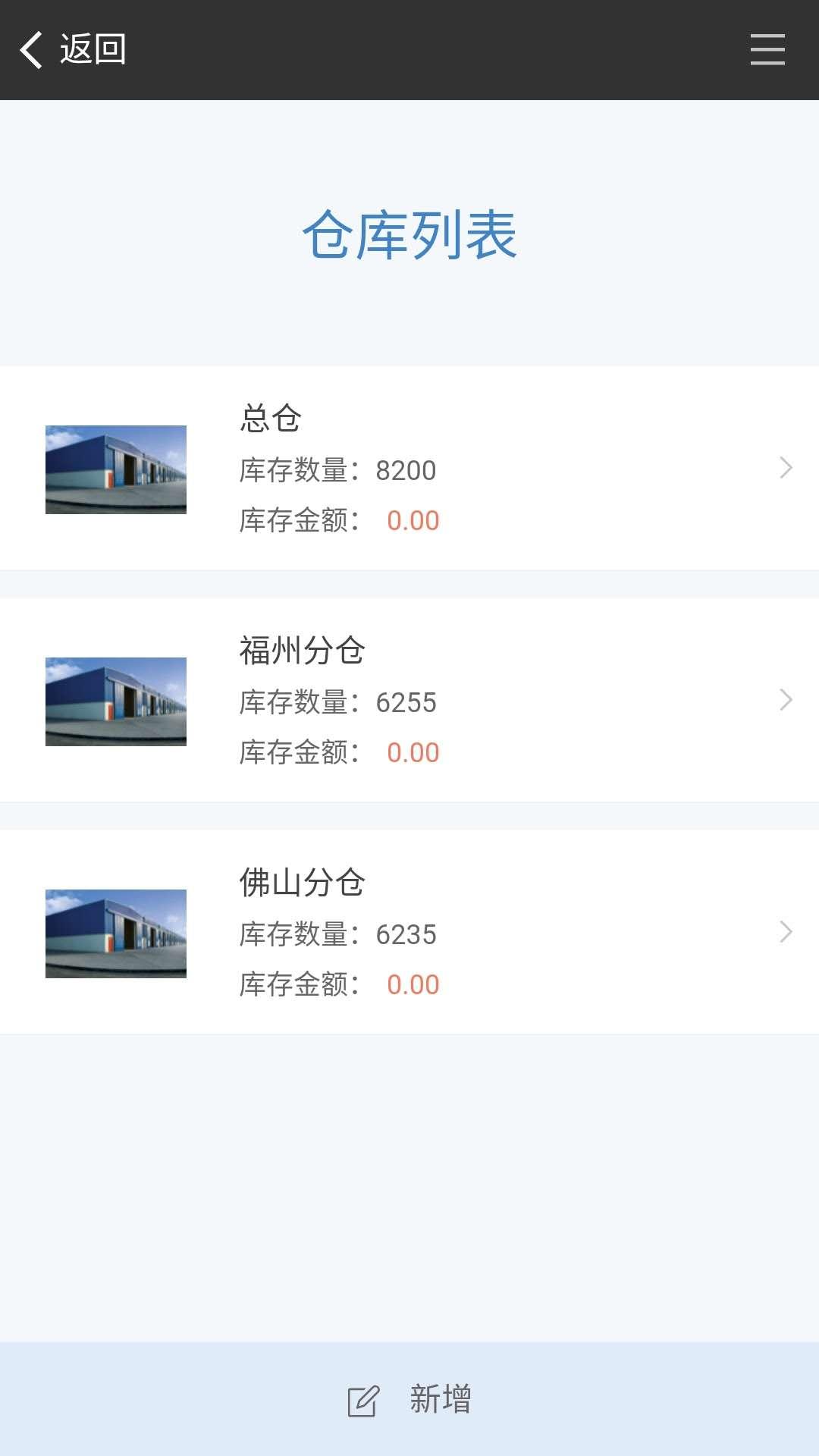Add a new warehouse with 新增
This screenshot has width=819, height=1456.
(x=409, y=1399)
